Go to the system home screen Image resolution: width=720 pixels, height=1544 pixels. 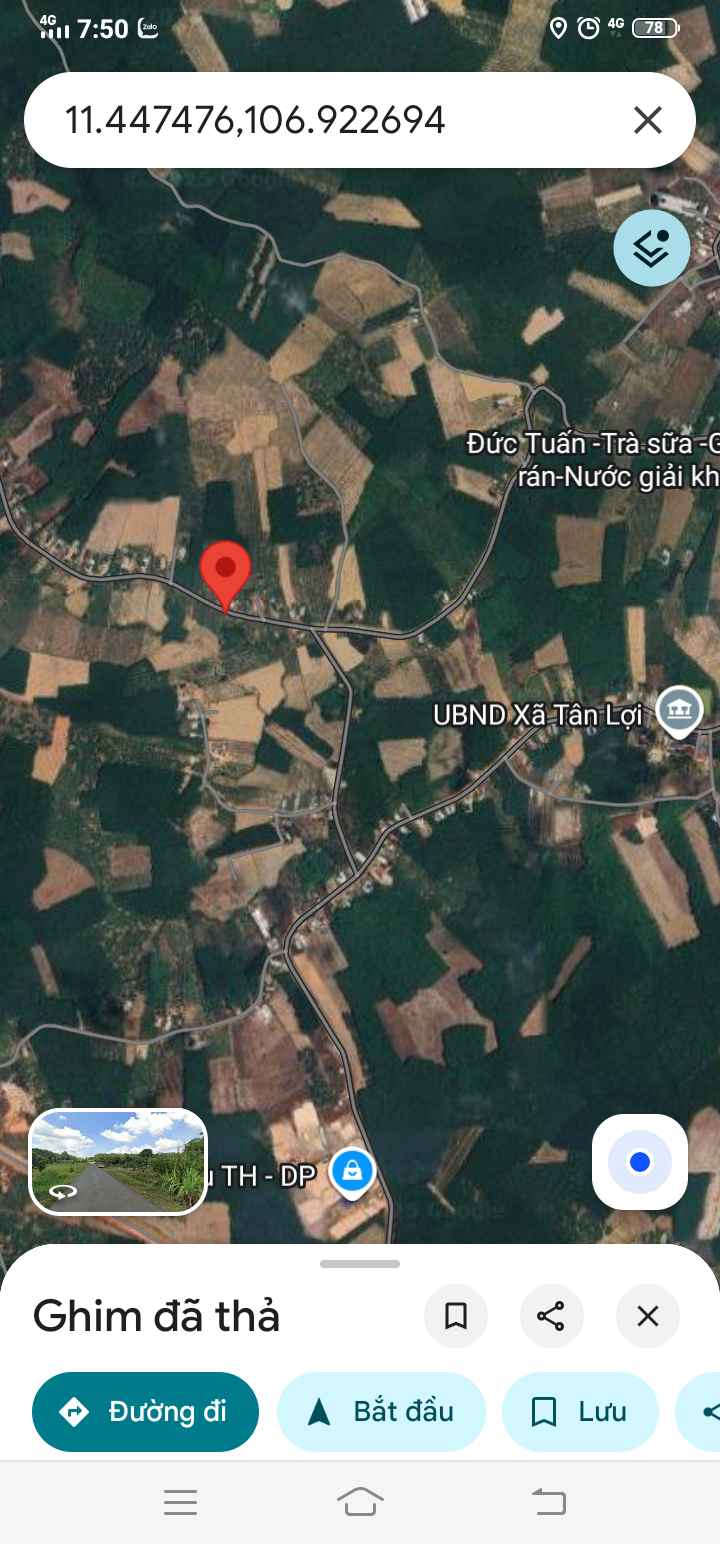click(x=360, y=1502)
